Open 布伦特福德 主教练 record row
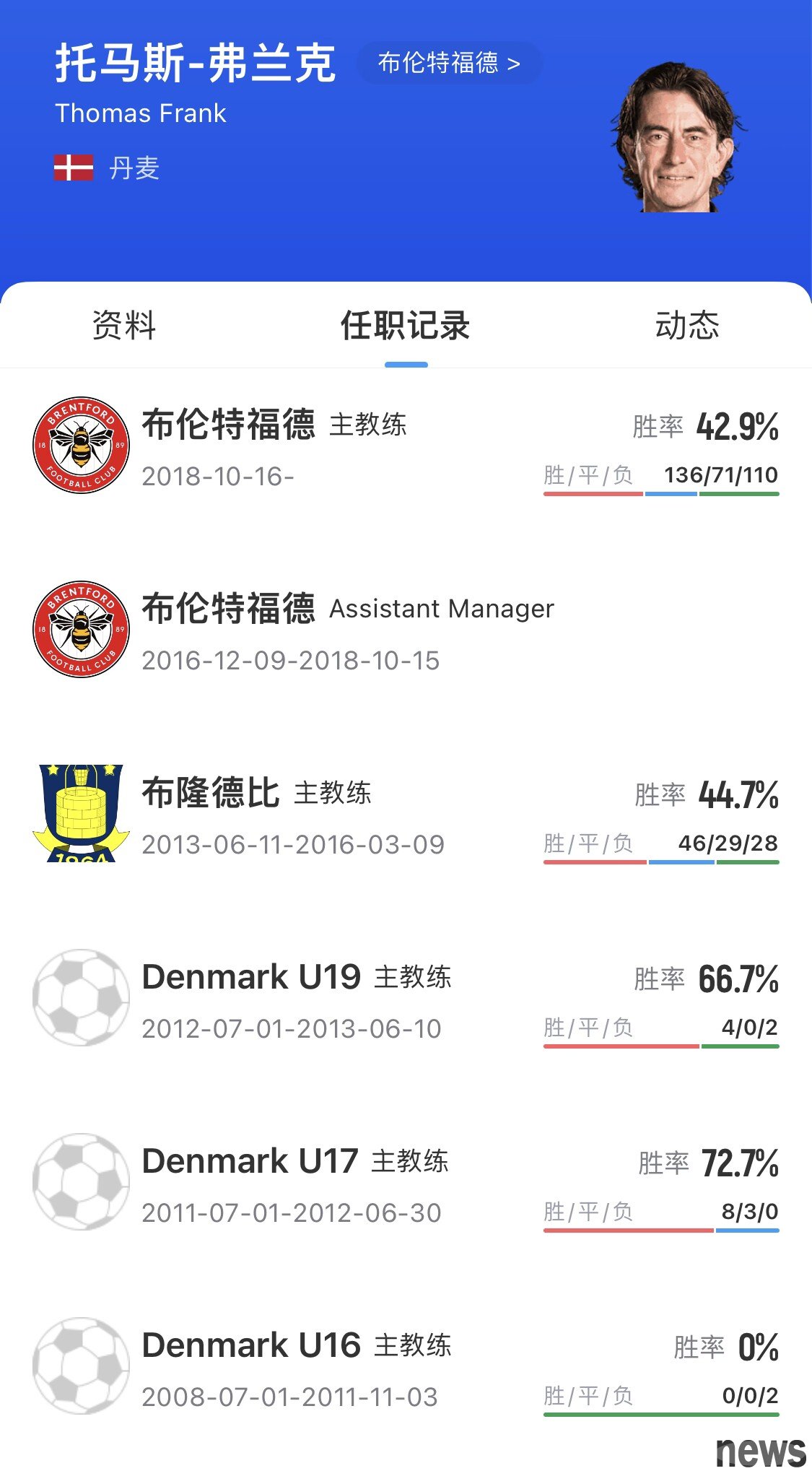This screenshot has width=812, height=1471. point(406,446)
